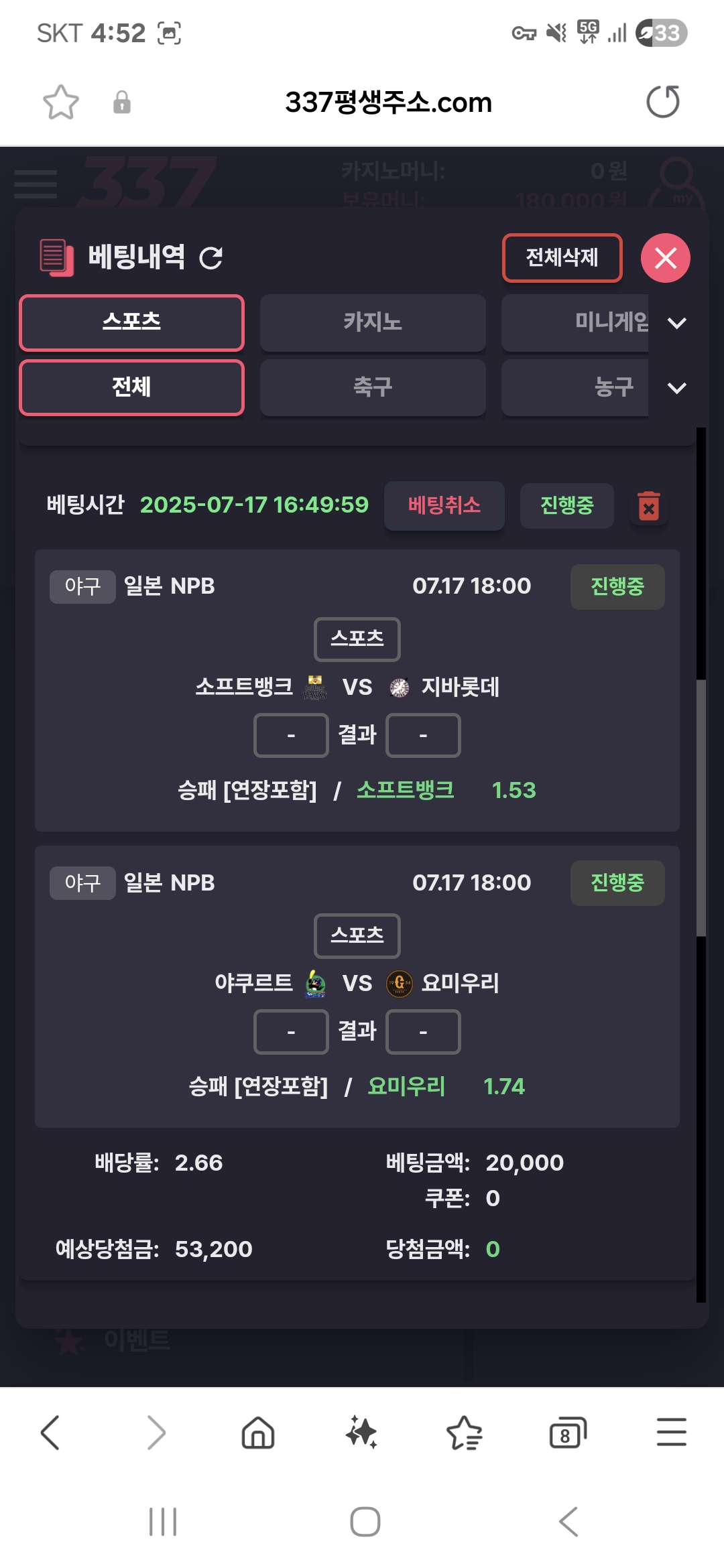
Task: Switch to the 카지노 tab
Action: [x=373, y=322]
